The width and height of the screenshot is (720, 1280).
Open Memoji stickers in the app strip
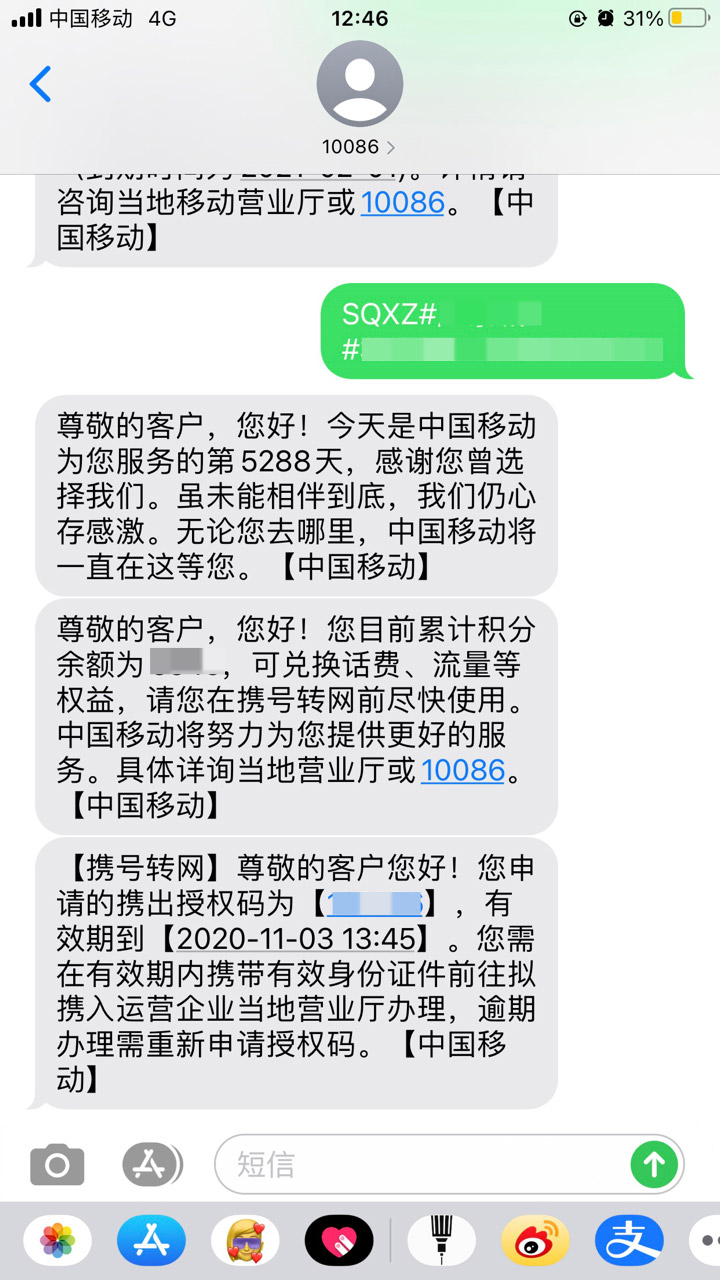click(245, 1242)
